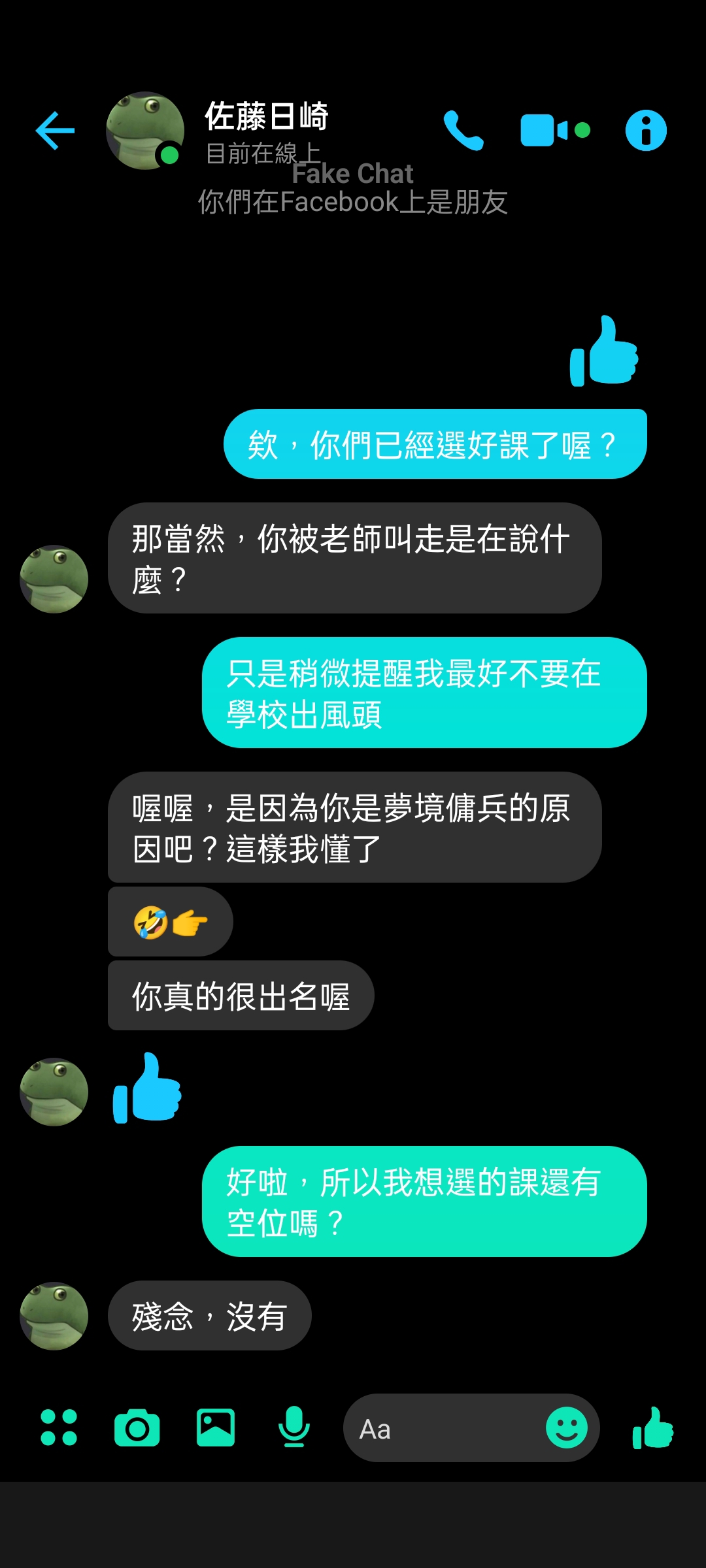Start a voice call with 佐藤日崎
This screenshot has height=1568, width=706.
point(463,131)
